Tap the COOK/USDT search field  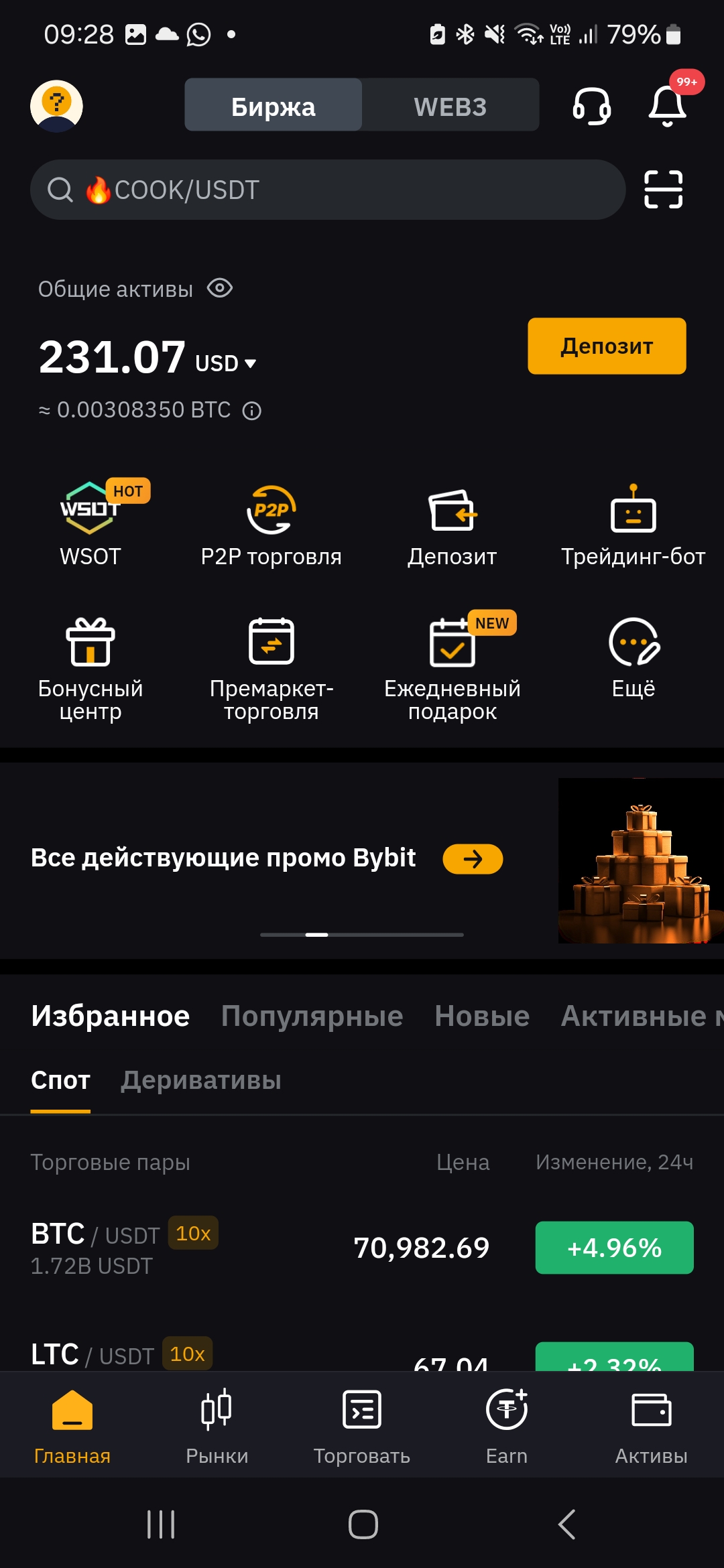328,190
